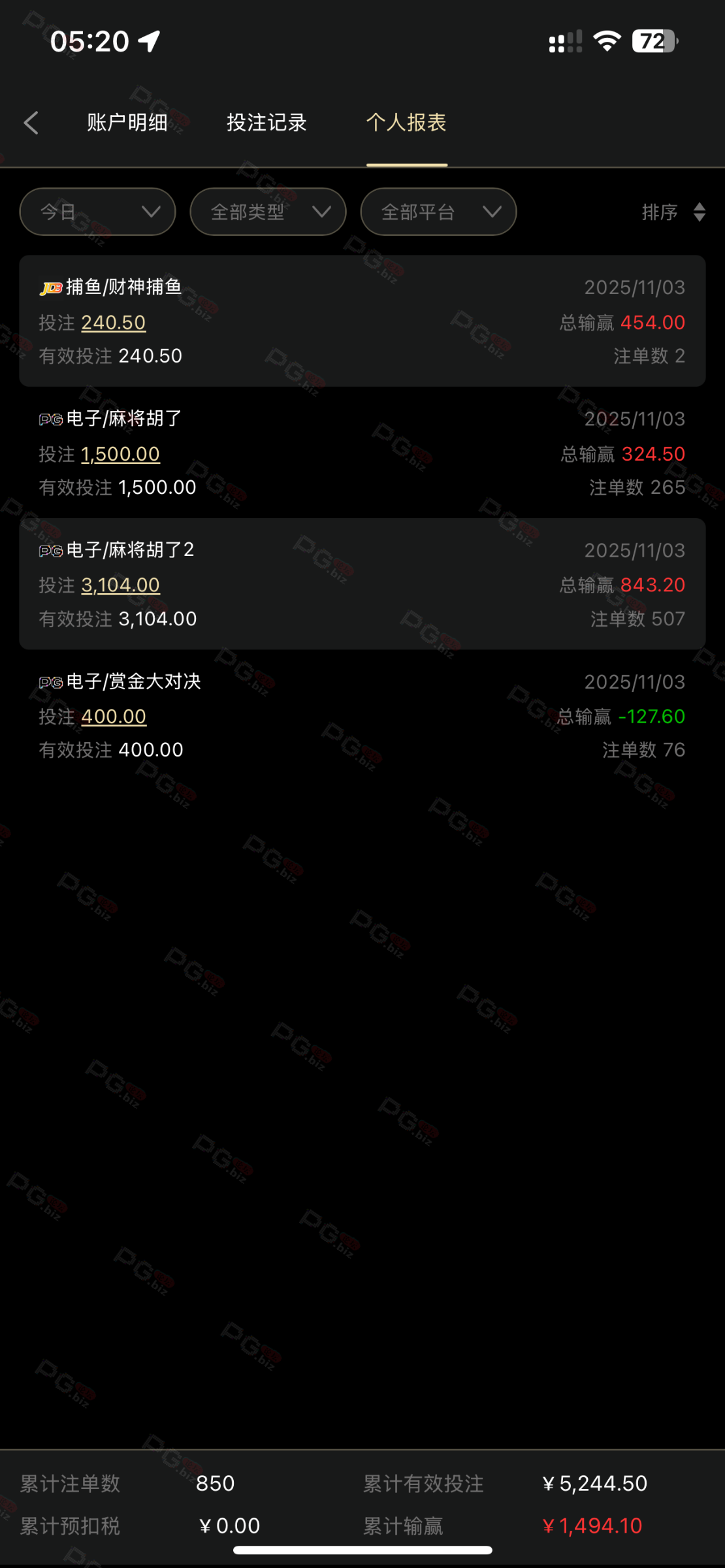The height and width of the screenshot is (1568, 725).
Task: Open the 全部类型 filter dropdown
Action: pos(268,212)
